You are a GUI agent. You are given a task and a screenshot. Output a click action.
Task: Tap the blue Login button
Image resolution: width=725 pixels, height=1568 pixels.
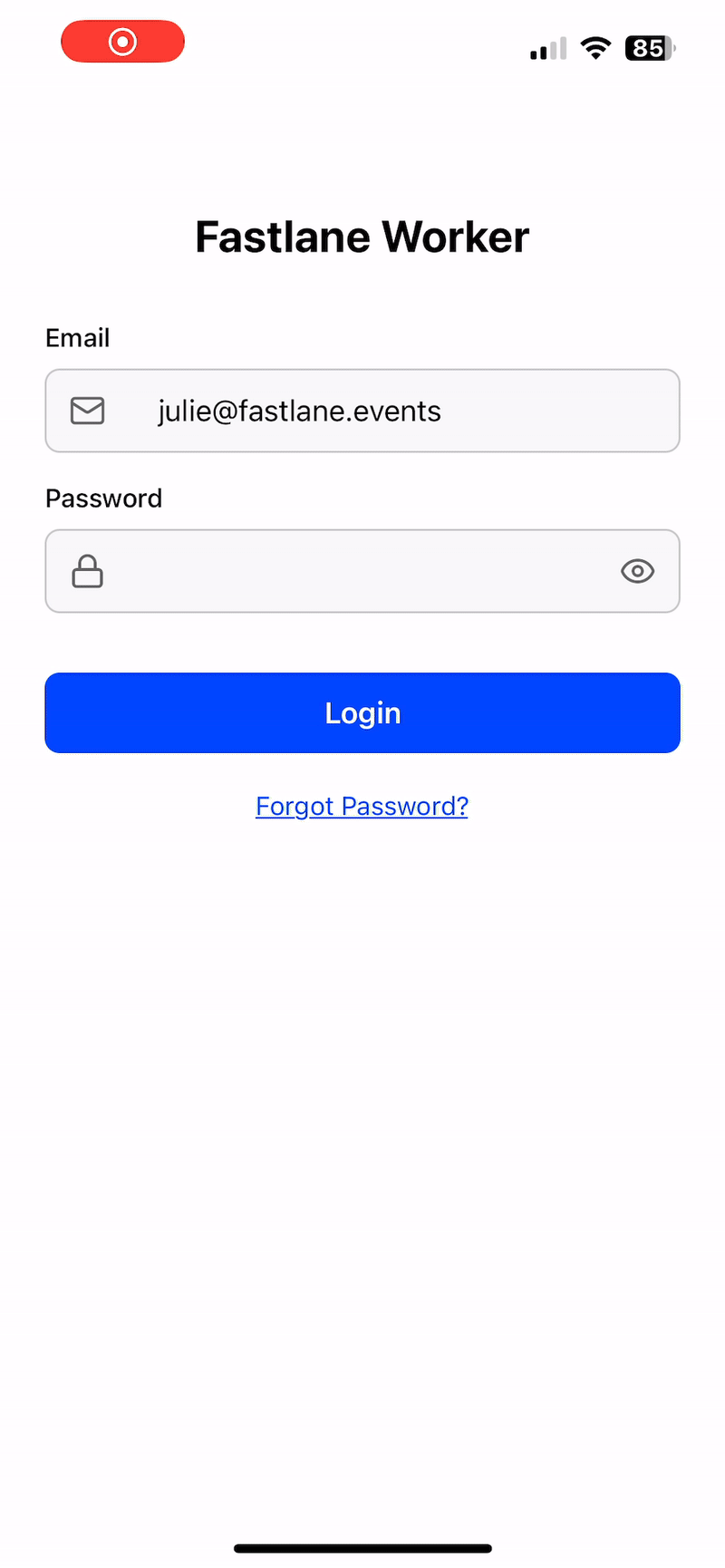tap(362, 712)
